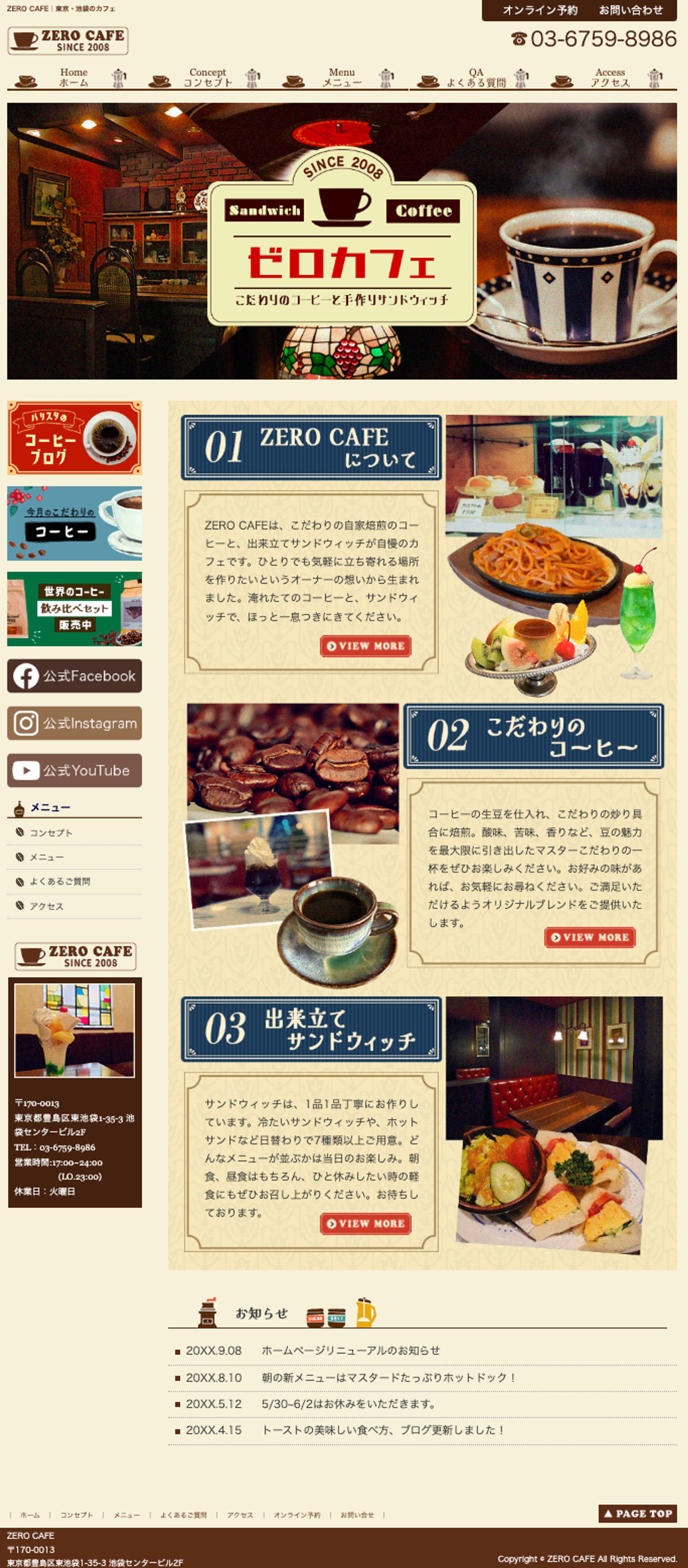Tap VIEW MORE under 出来立てサンドウィッチ
The width and height of the screenshot is (688, 1568).
tap(366, 1224)
